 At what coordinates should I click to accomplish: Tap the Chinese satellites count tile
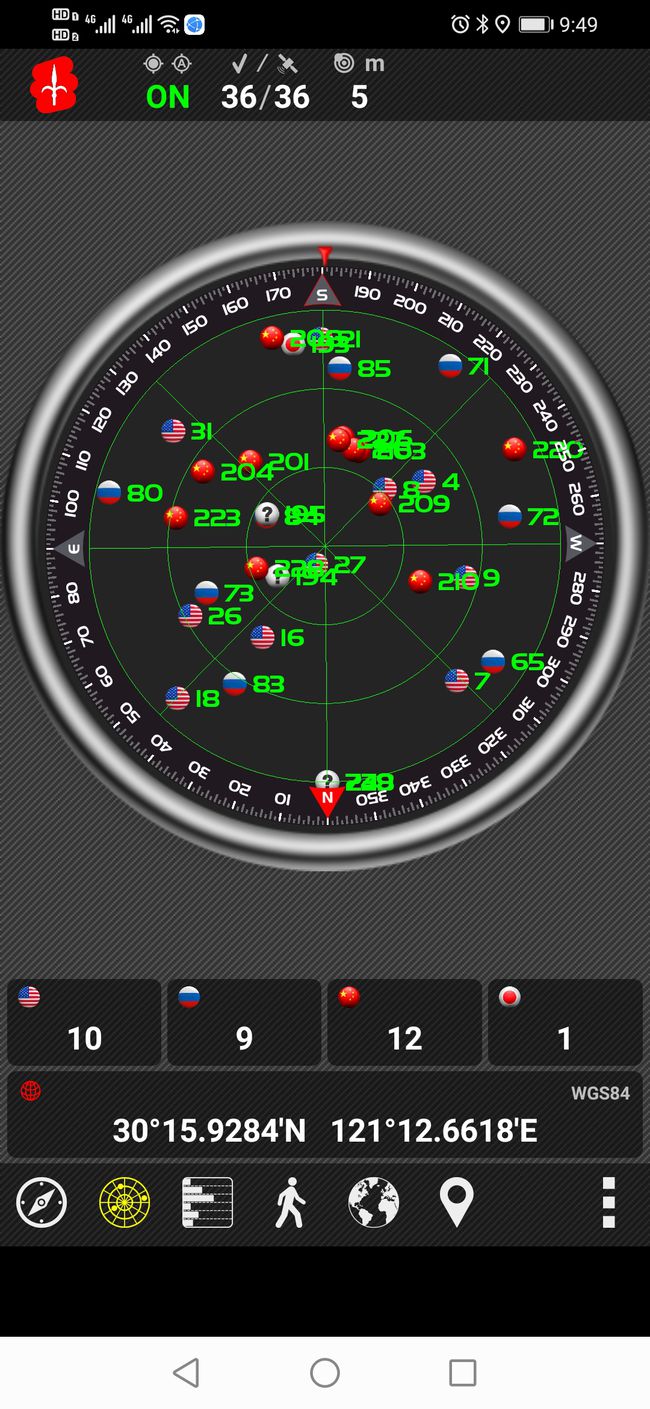click(404, 1022)
